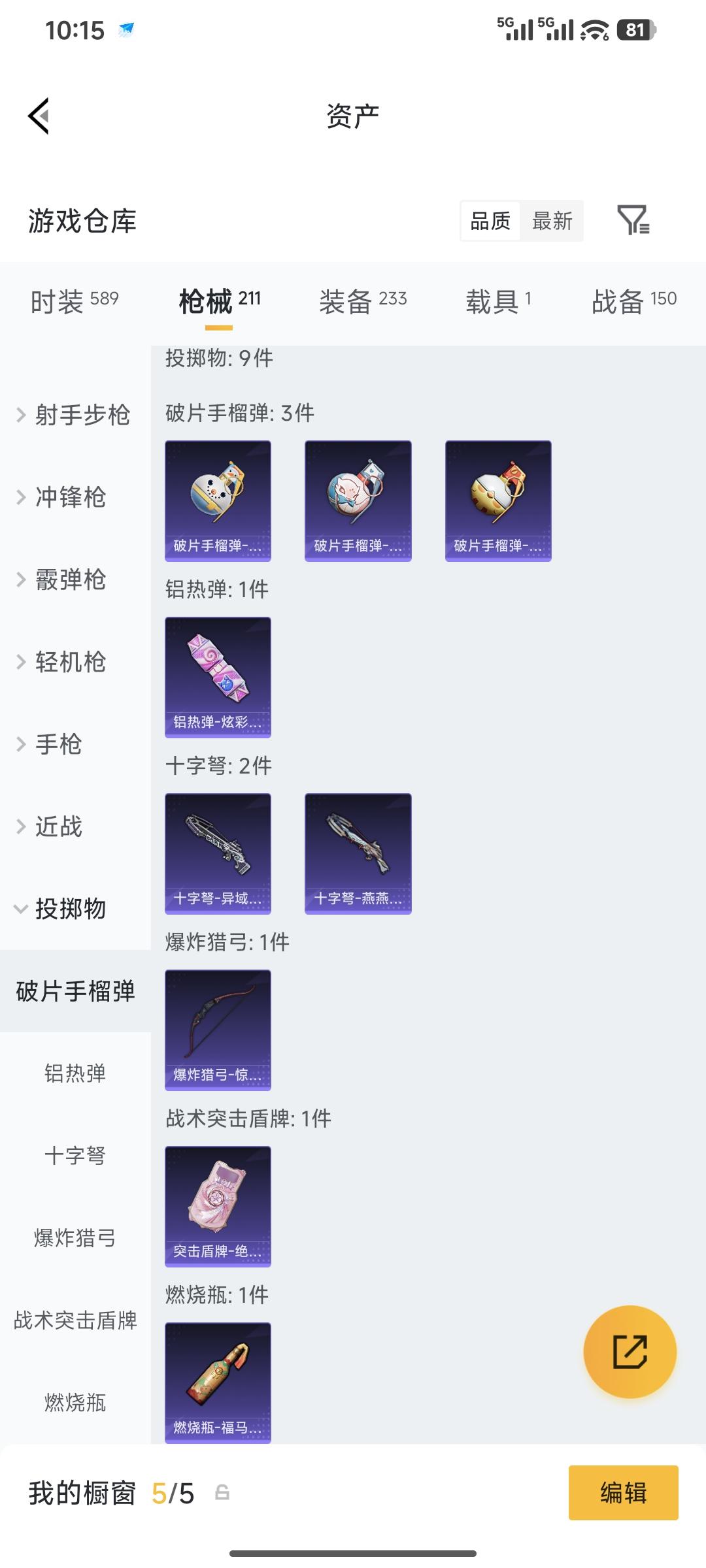Select the 铝热弹 subcategory
This screenshot has width=706, height=1568.
(75, 1073)
